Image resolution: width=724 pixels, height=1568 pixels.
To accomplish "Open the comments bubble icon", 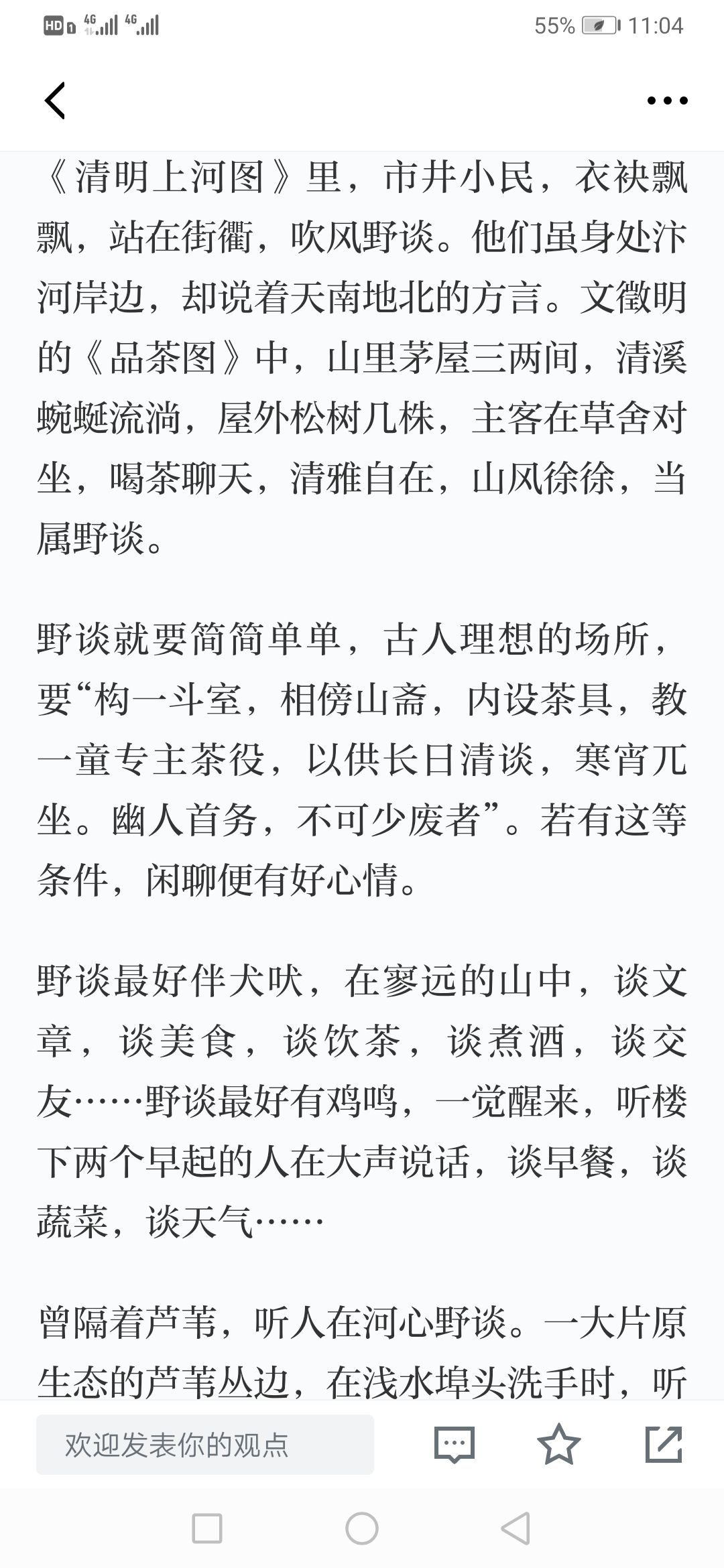I will pyautogui.click(x=455, y=1444).
